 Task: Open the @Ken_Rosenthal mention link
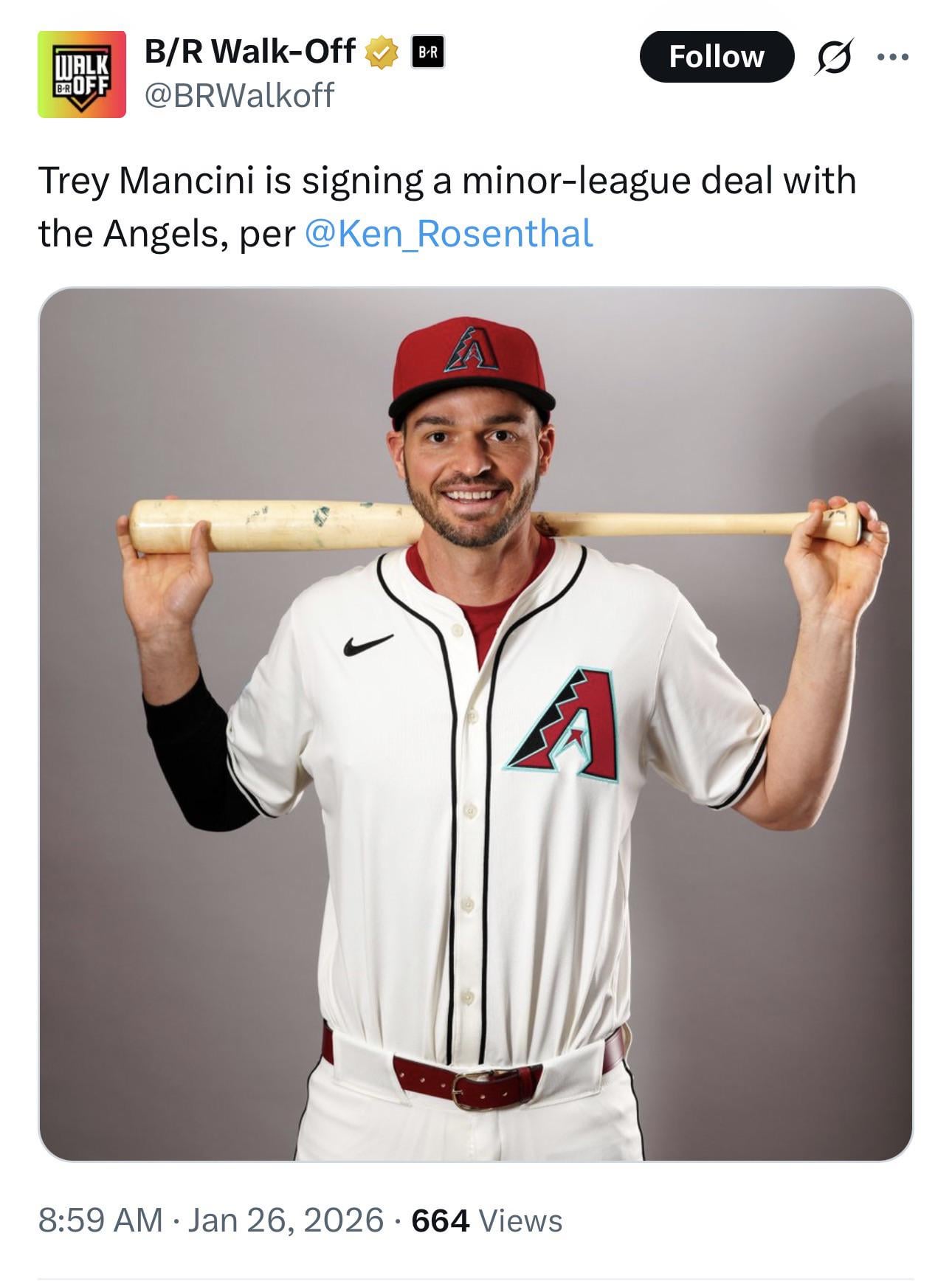(x=448, y=234)
